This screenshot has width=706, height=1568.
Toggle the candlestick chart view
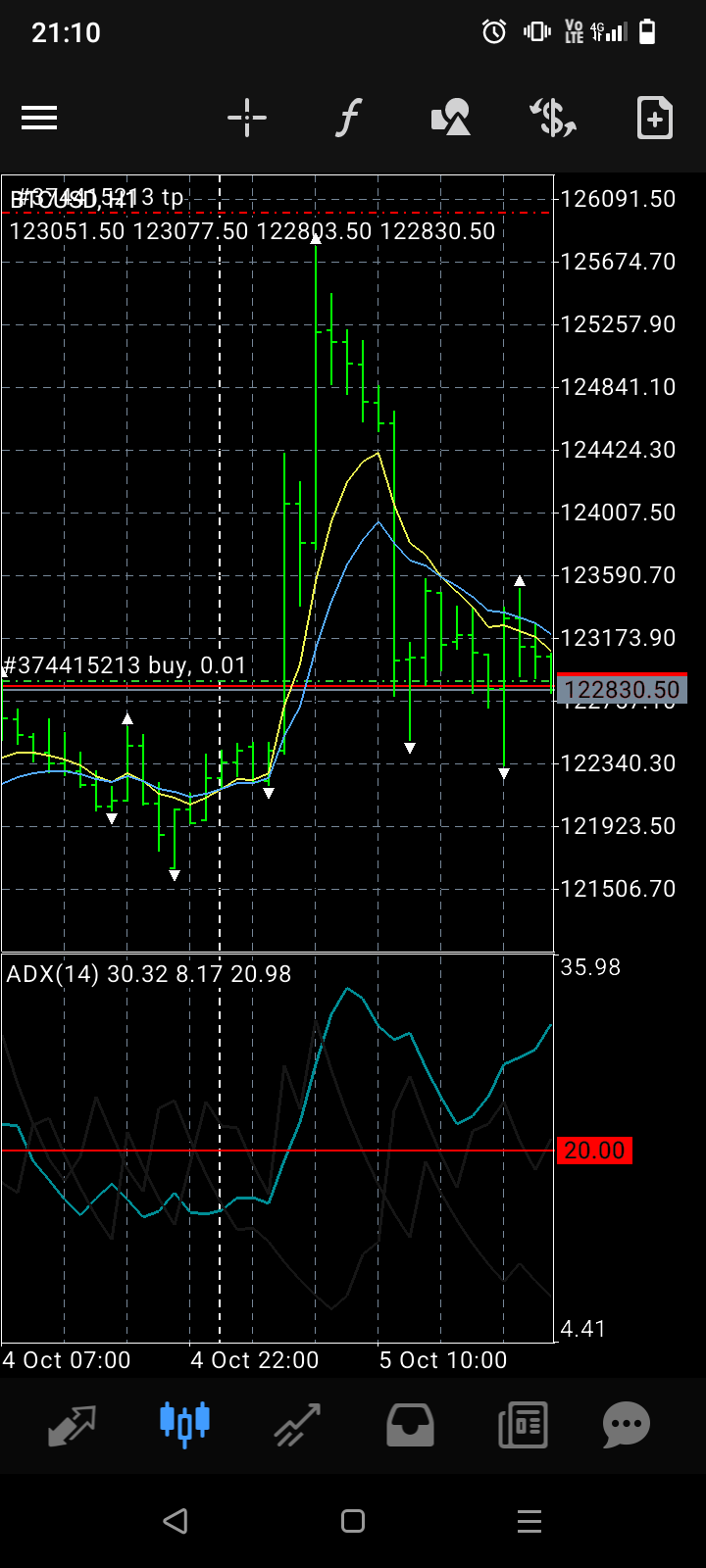[184, 1426]
